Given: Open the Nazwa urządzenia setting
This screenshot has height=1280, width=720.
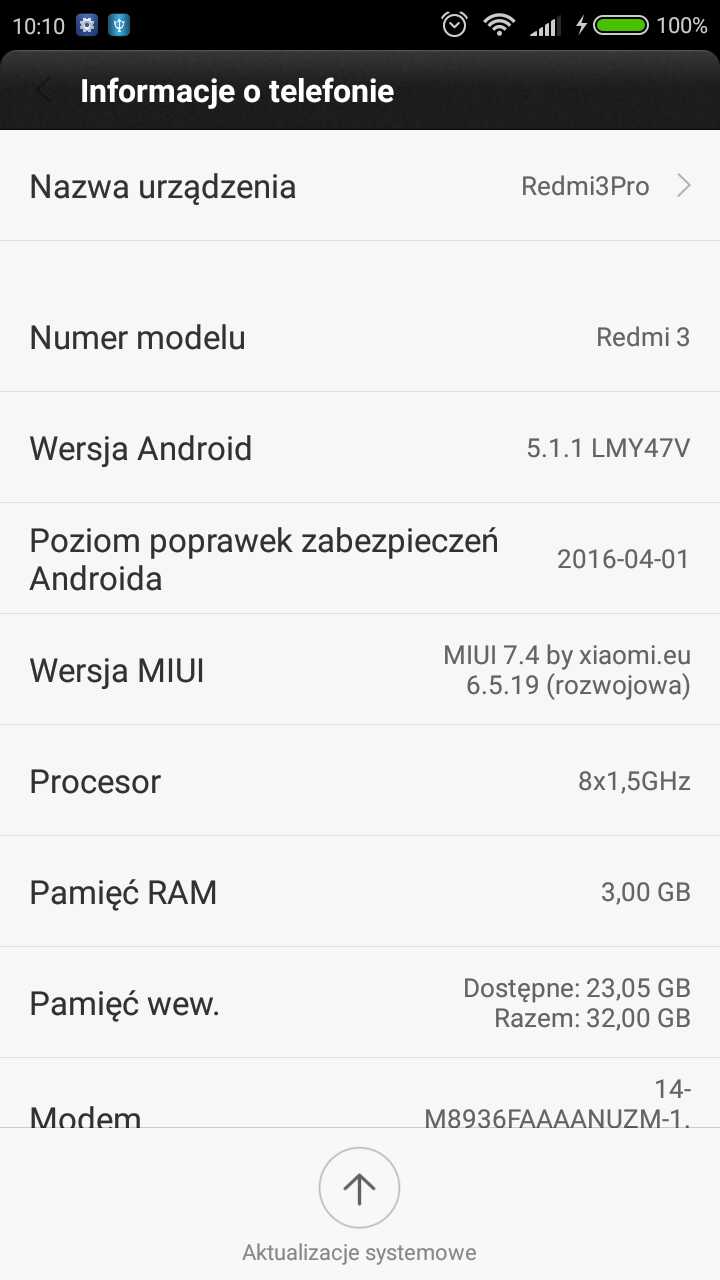Looking at the screenshot, I should pyautogui.click(x=360, y=186).
